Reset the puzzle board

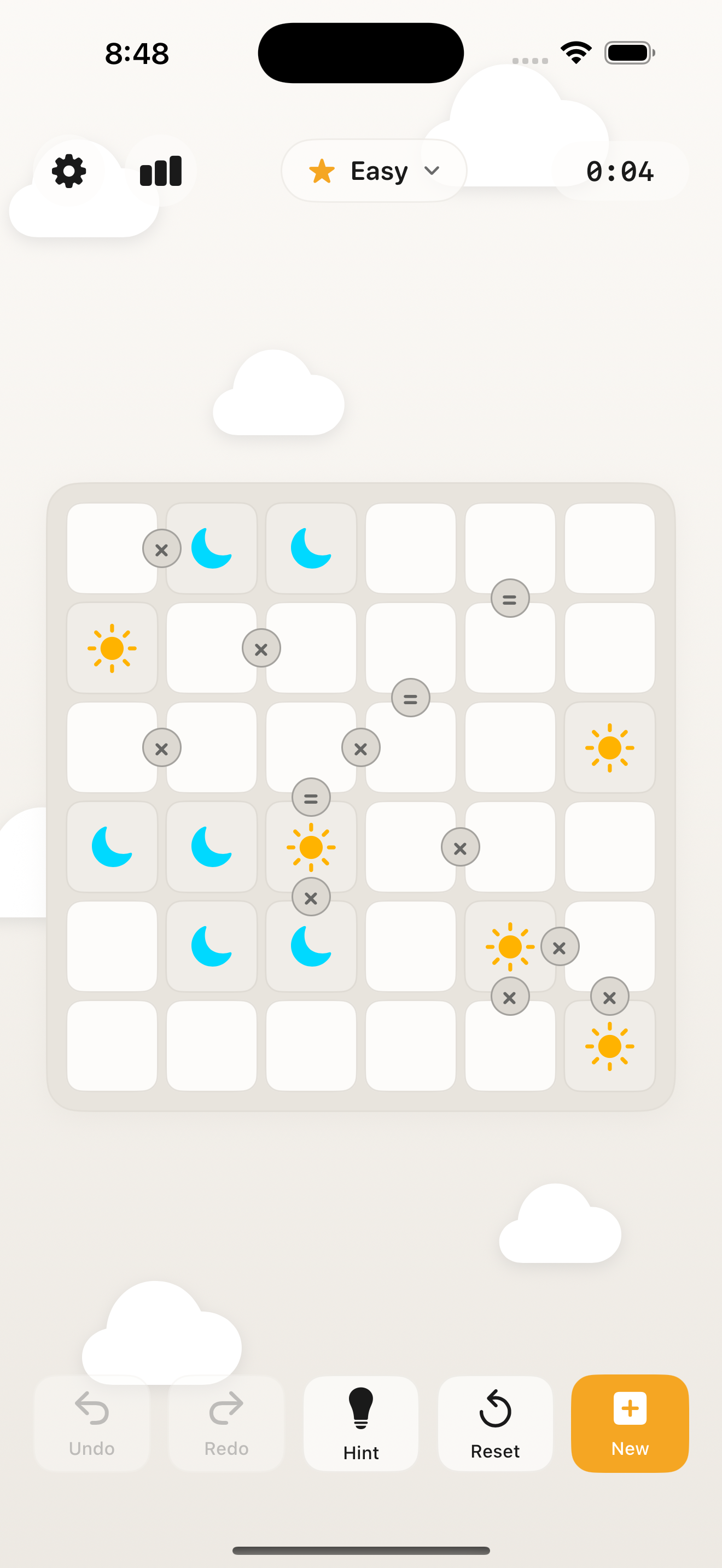(x=495, y=1423)
